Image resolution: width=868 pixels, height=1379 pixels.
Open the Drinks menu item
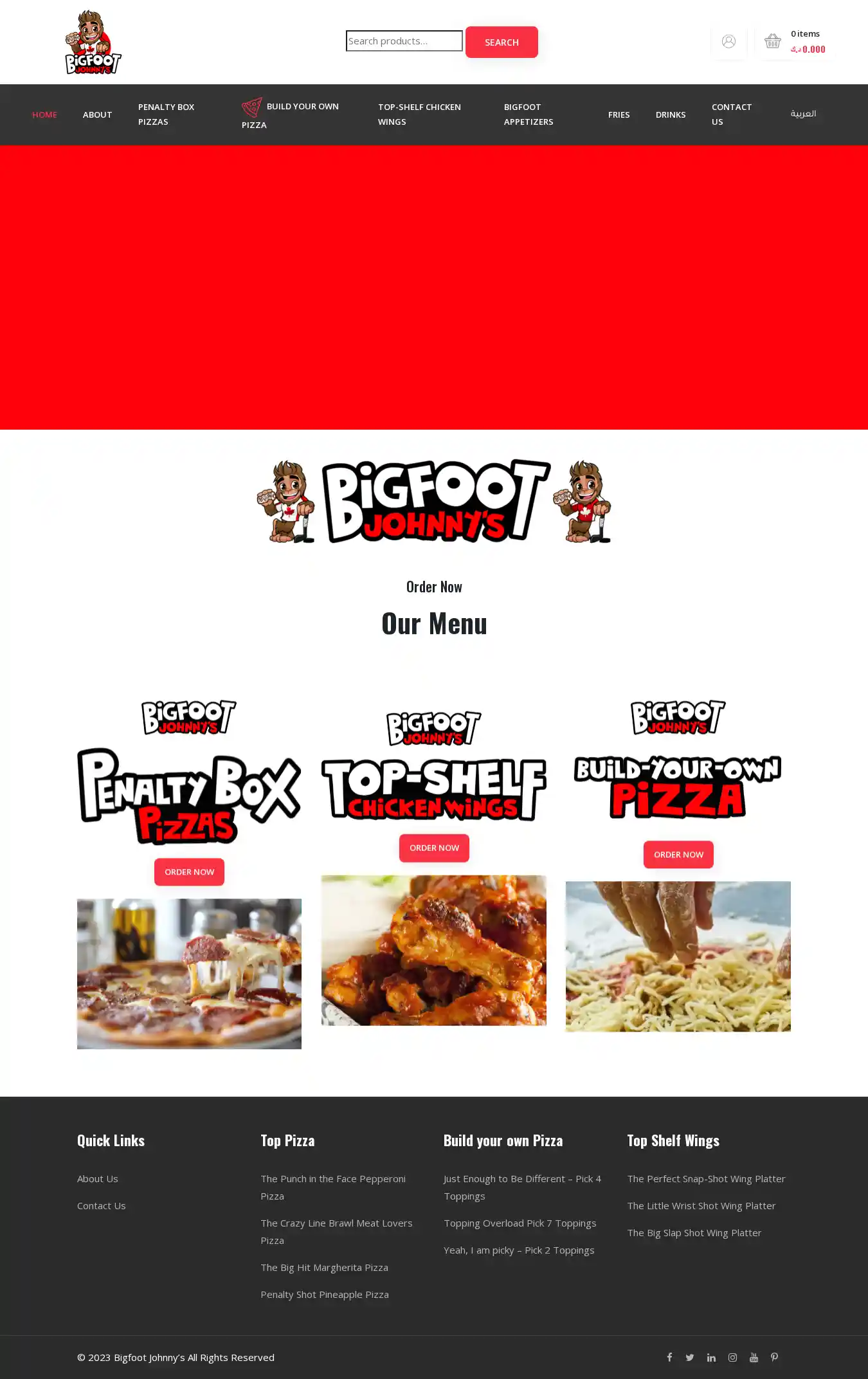671,114
